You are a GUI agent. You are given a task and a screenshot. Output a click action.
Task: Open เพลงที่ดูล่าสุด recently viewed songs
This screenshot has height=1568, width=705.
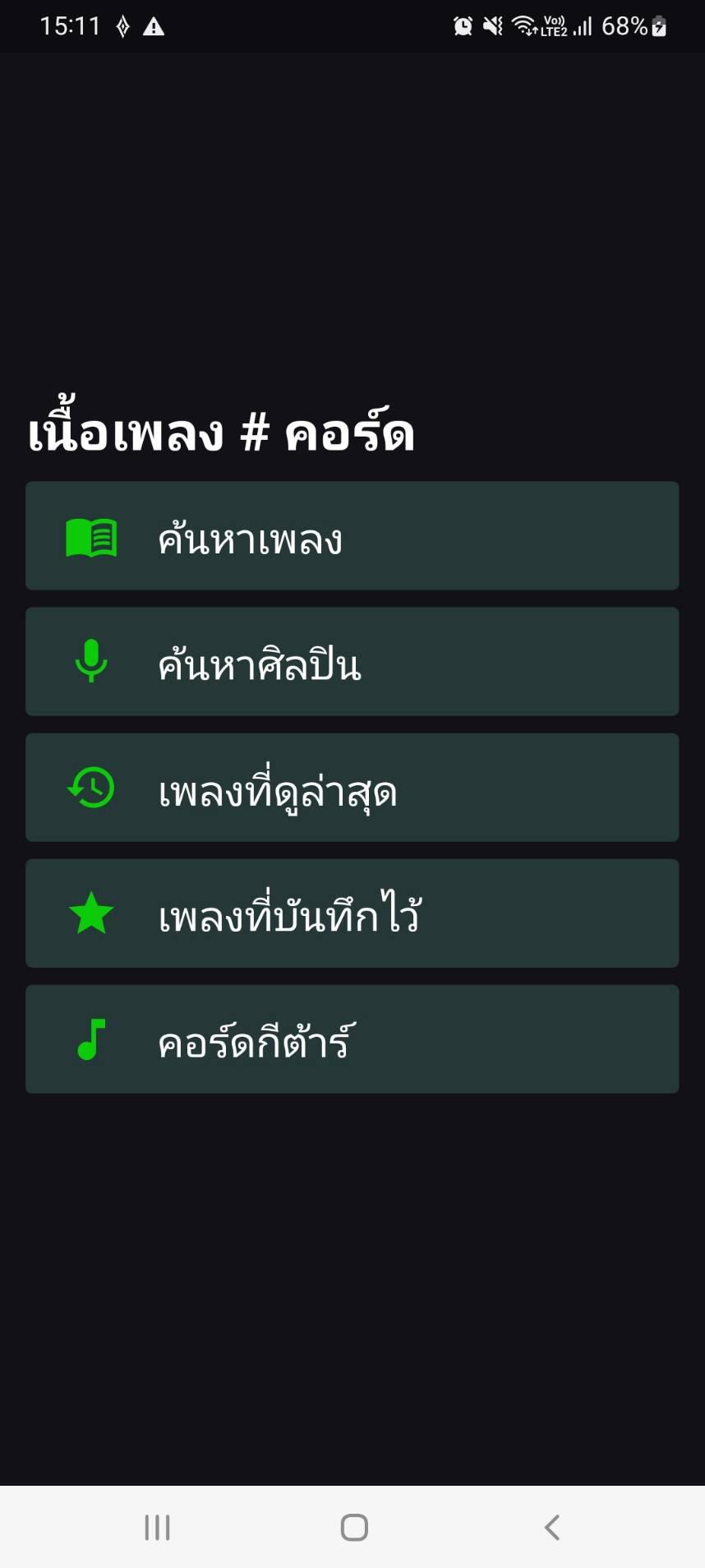[x=352, y=788]
